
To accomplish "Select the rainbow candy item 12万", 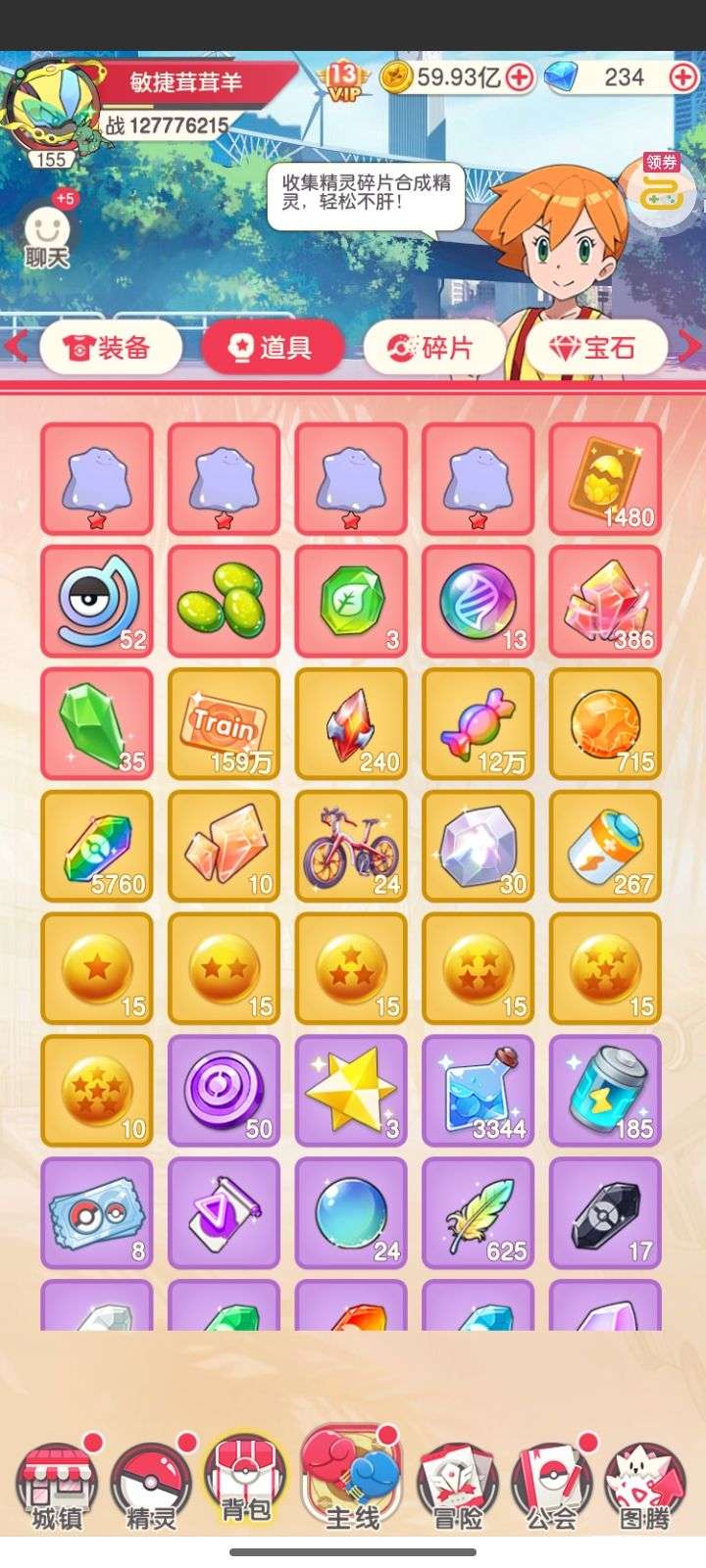I will coord(478,724).
